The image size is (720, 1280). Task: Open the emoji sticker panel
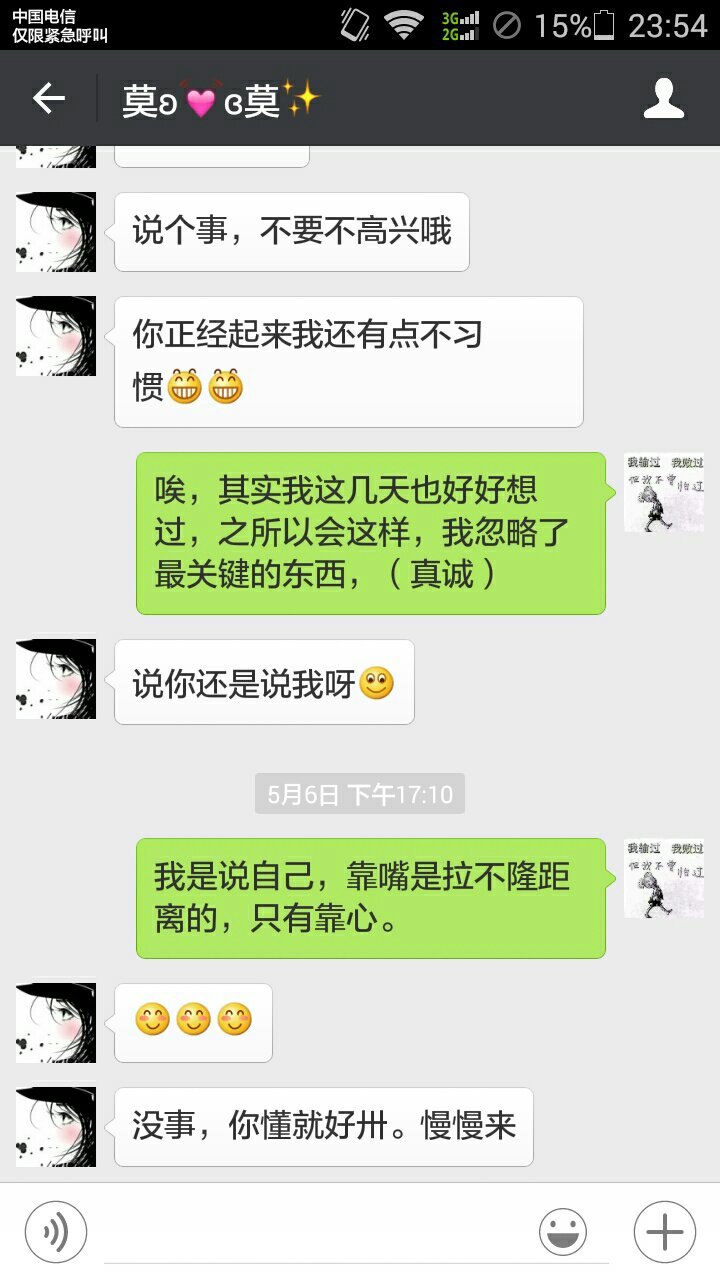pos(562,1231)
